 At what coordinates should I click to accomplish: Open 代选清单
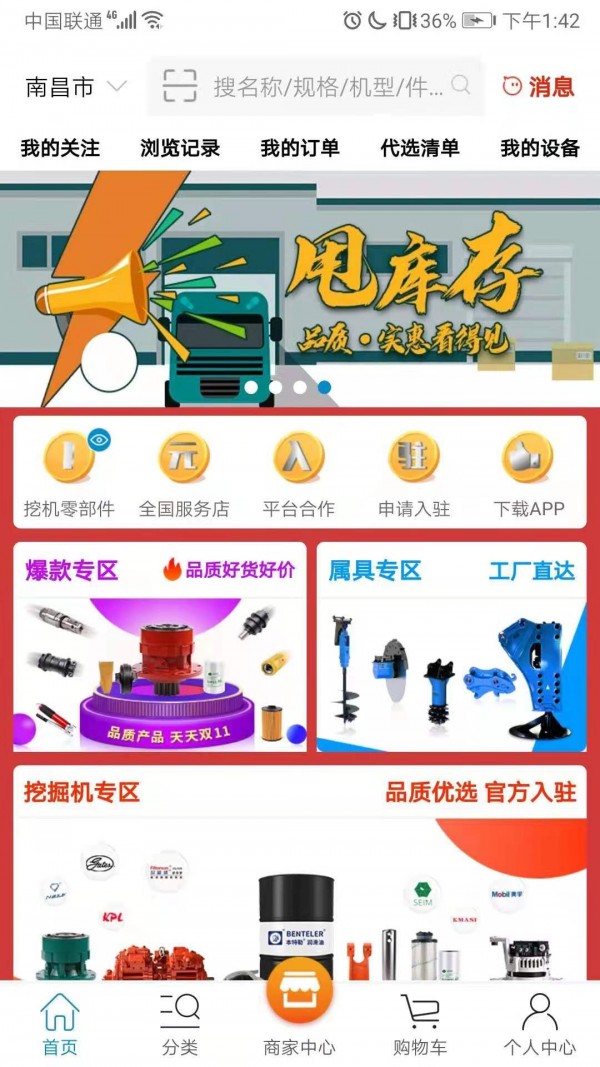[420, 148]
